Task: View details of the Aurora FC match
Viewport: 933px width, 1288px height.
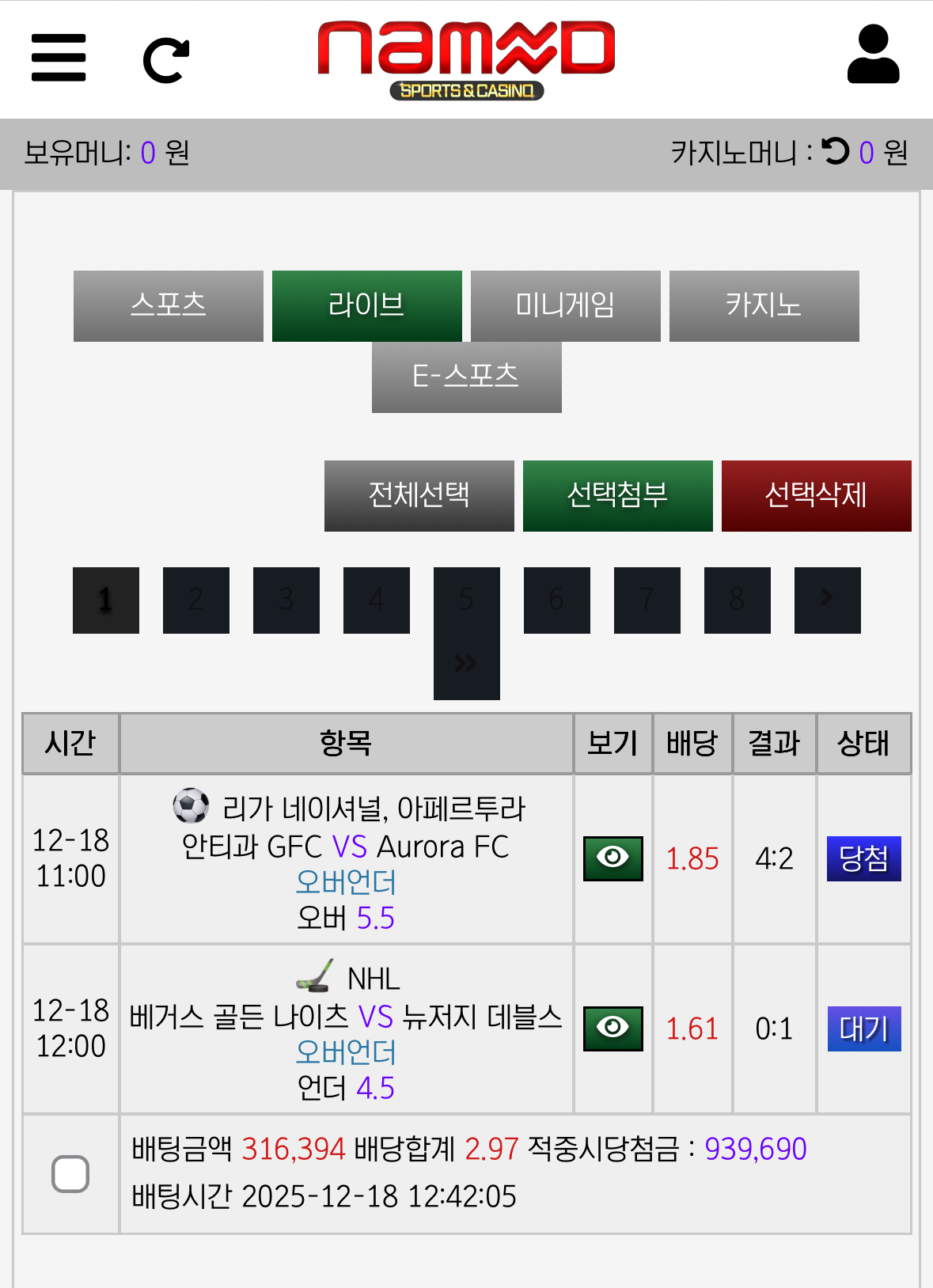Action: (x=613, y=858)
